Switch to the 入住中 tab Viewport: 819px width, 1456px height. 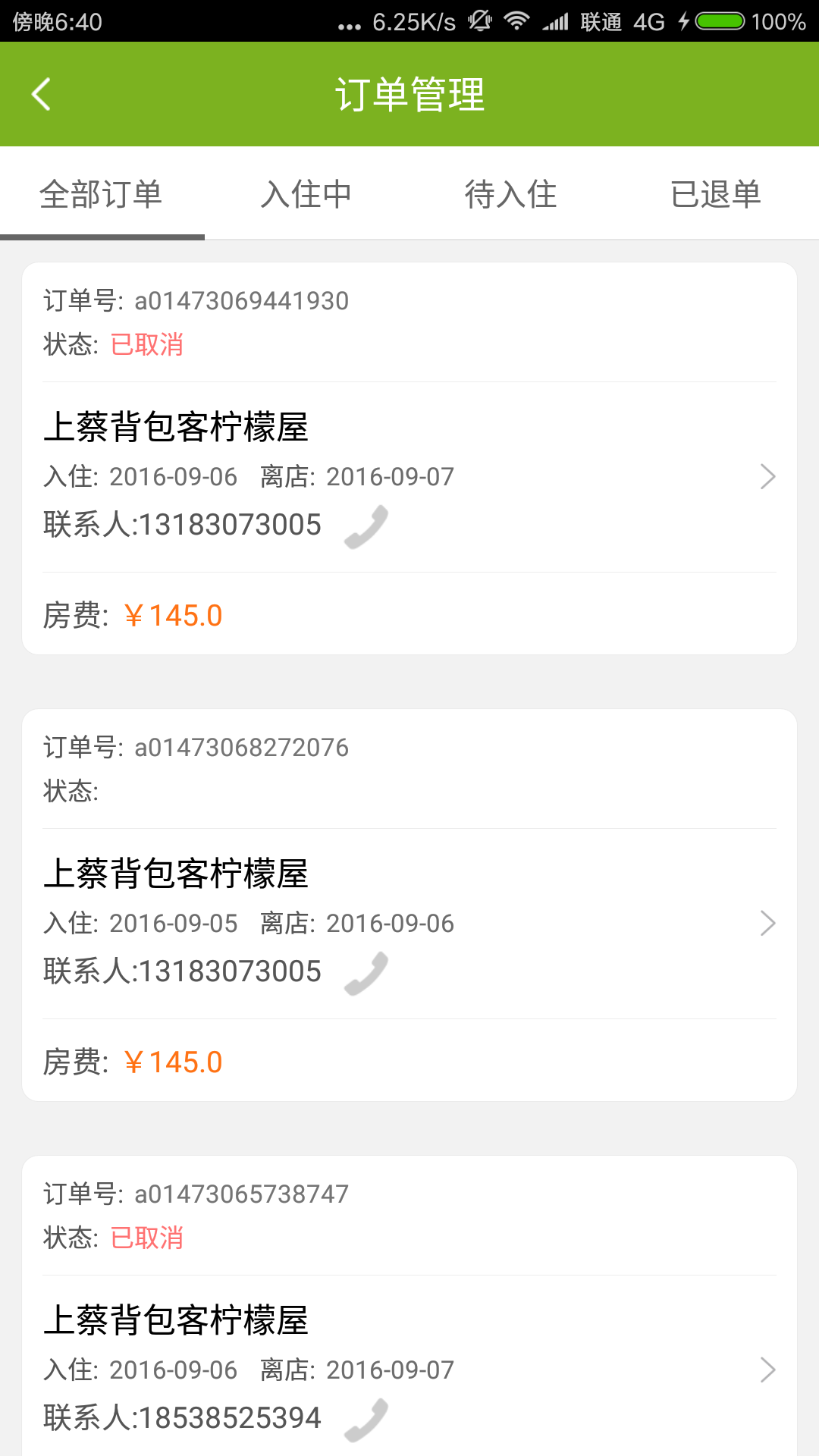click(x=306, y=194)
